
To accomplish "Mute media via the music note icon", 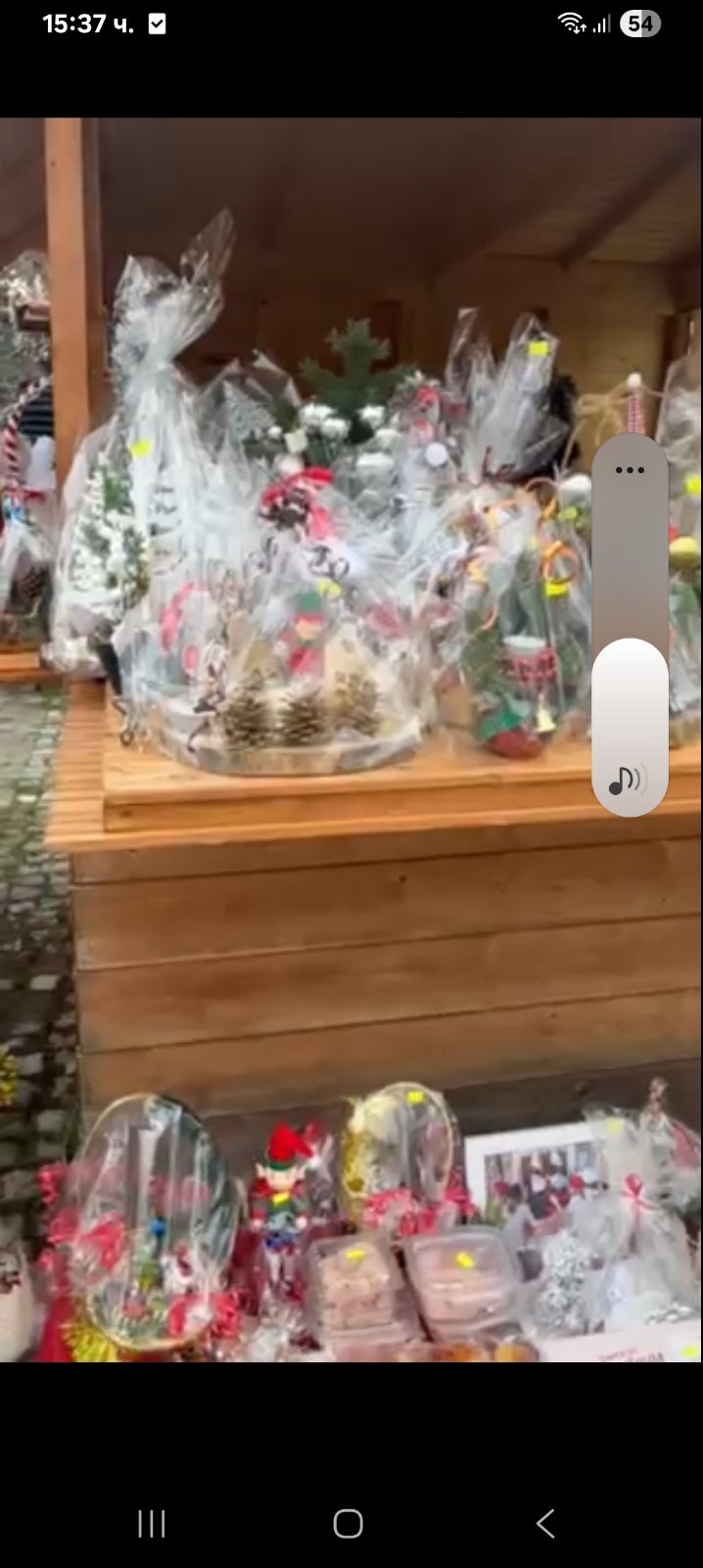I will [627, 780].
